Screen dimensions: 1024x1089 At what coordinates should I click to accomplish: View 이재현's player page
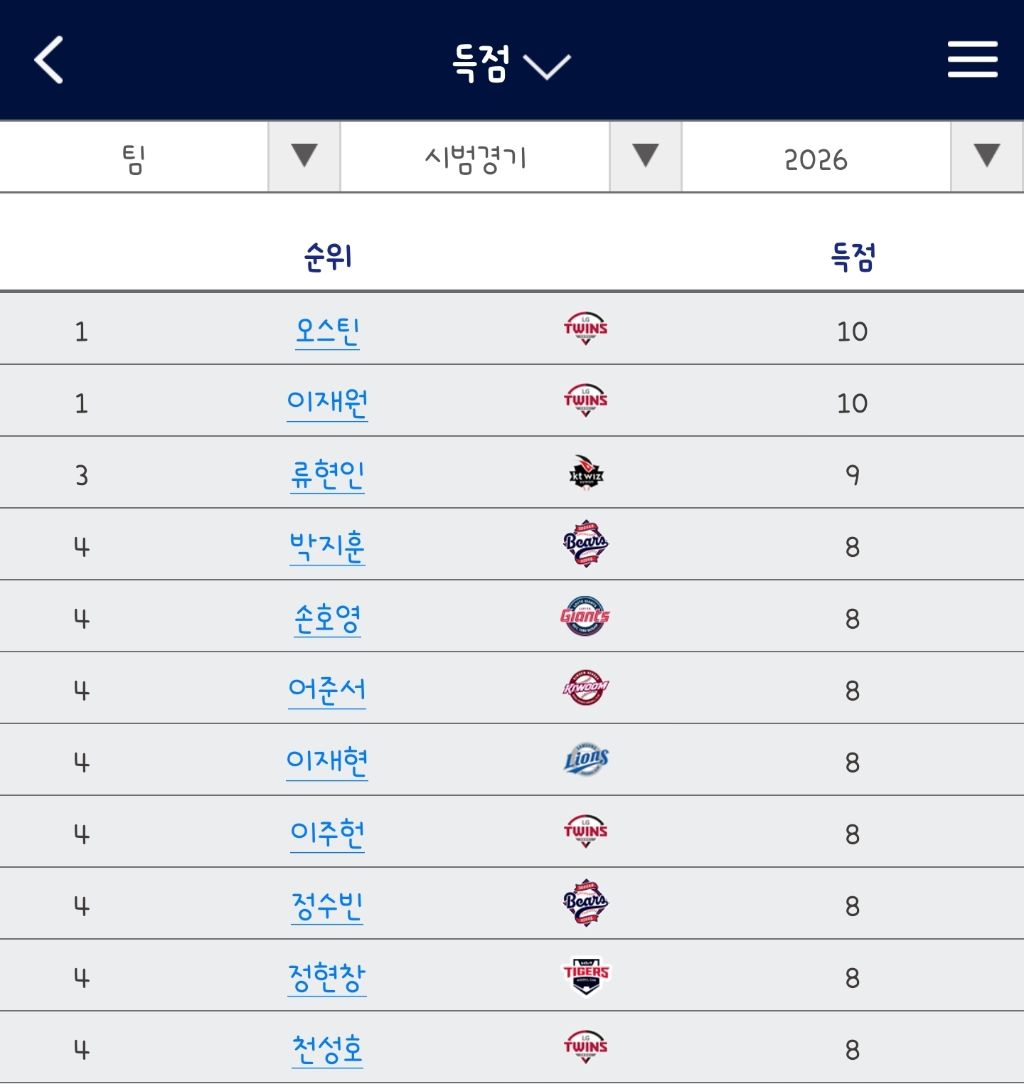(x=327, y=763)
